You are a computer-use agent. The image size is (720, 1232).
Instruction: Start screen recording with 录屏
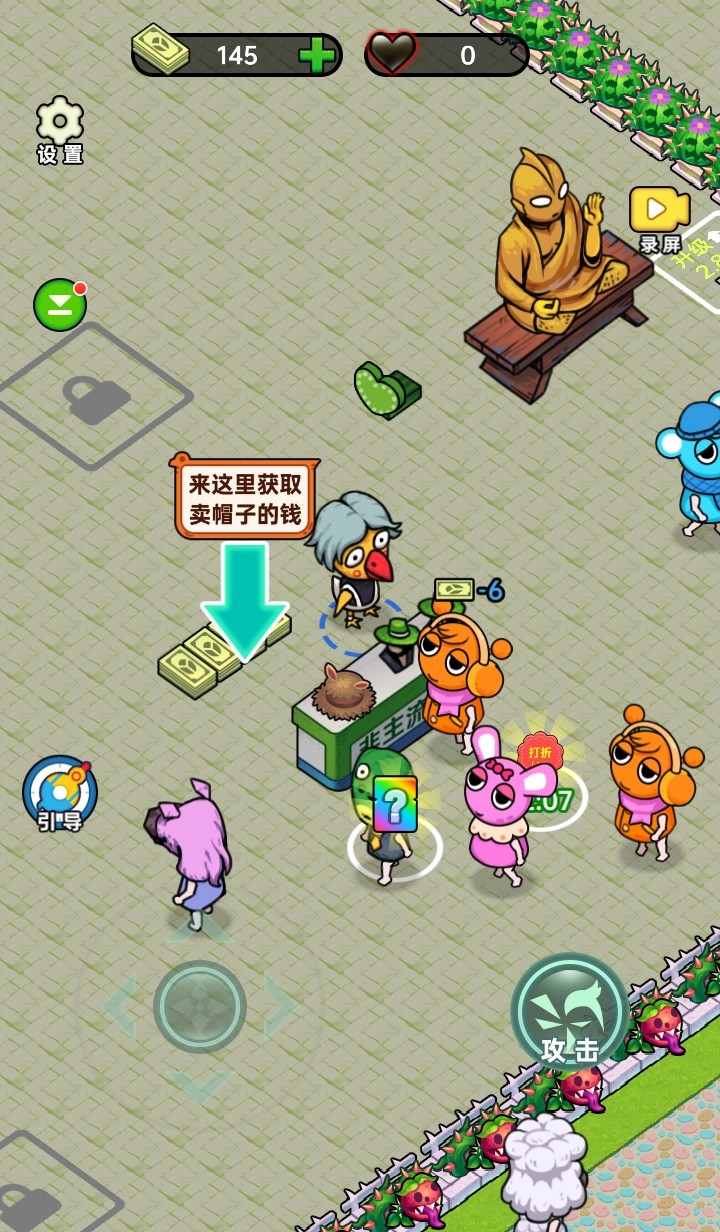pos(659,218)
